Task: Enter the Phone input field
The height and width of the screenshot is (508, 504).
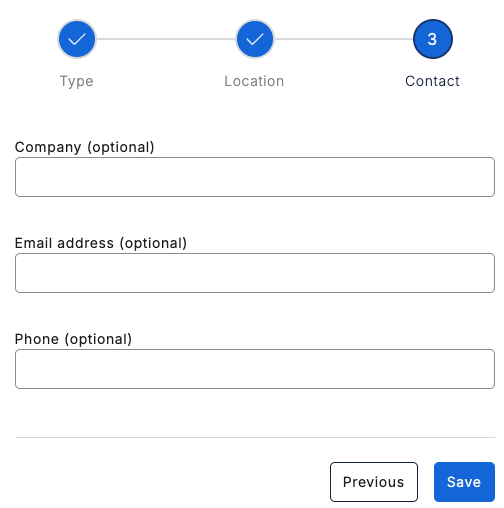Action: pos(255,369)
